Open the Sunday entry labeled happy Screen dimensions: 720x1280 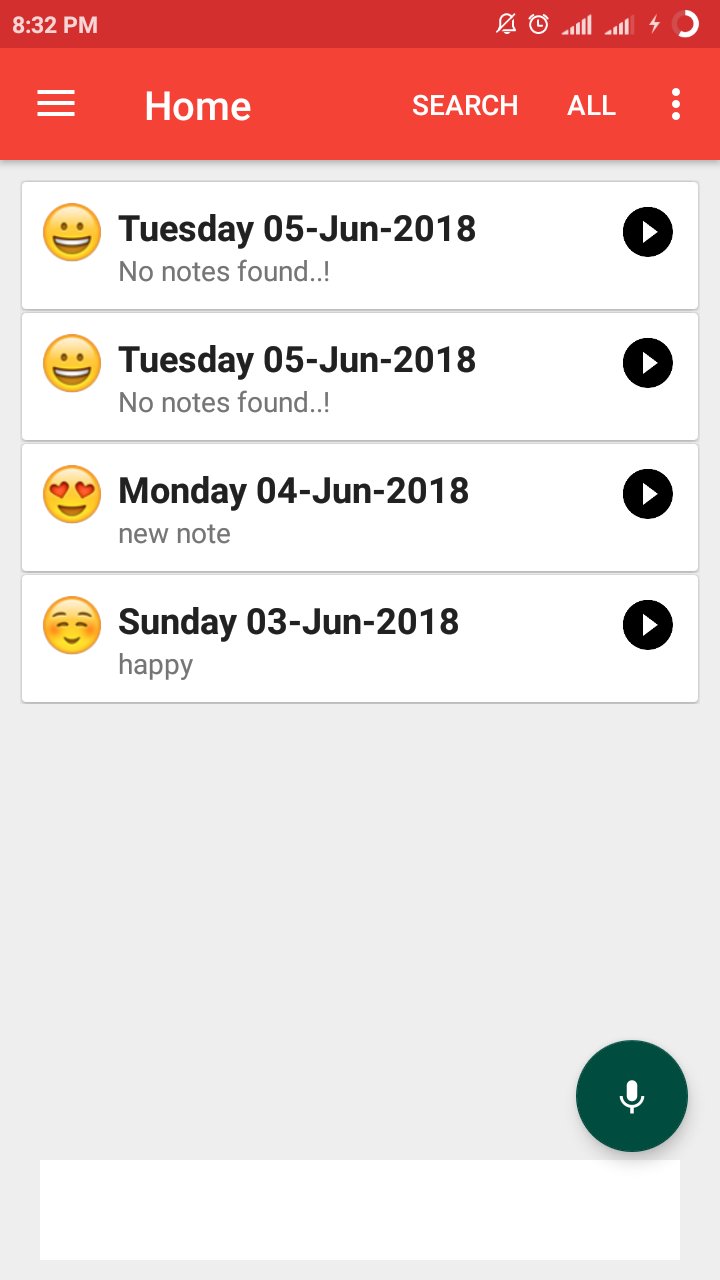click(x=300, y=638)
